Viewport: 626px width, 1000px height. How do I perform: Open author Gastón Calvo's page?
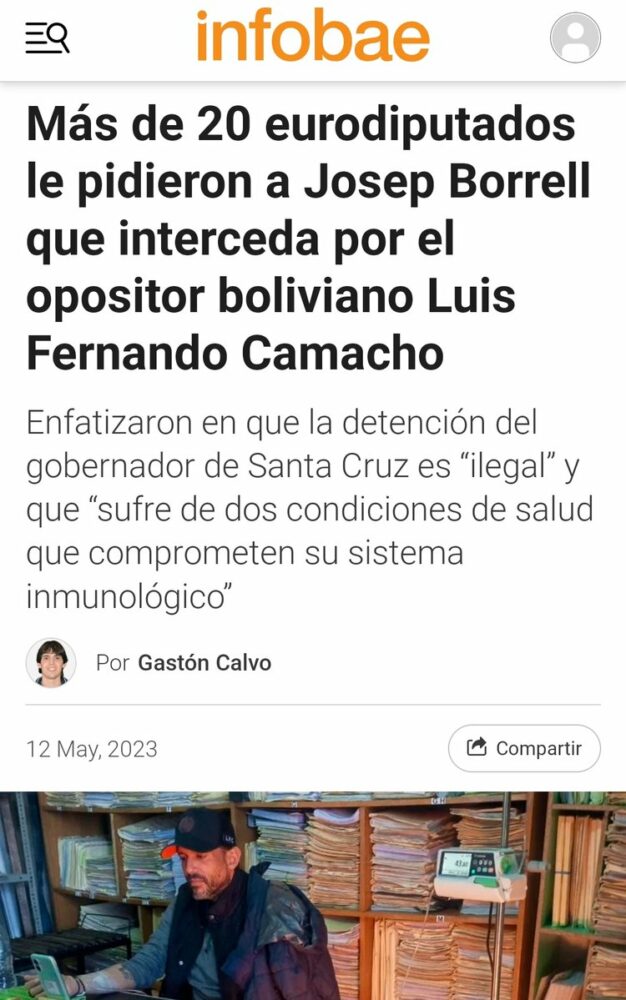click(204, 662)
